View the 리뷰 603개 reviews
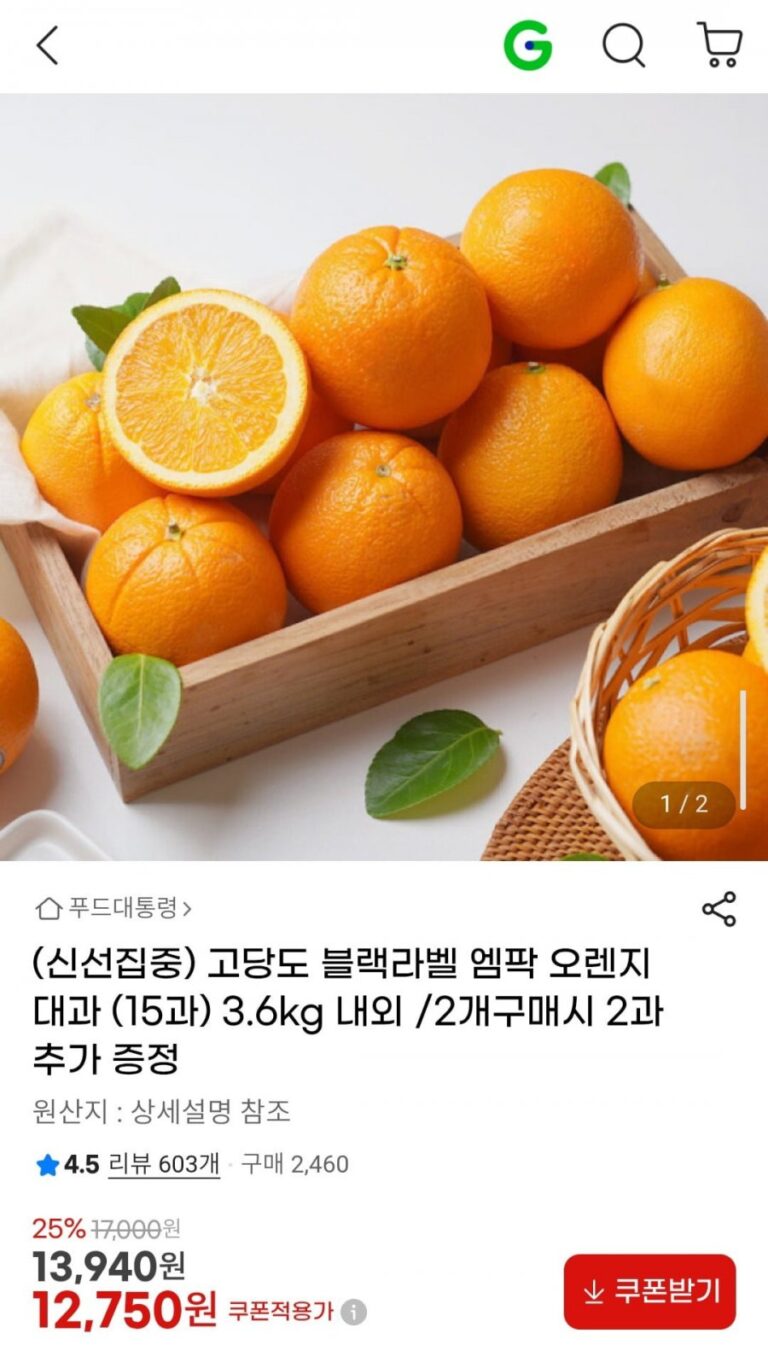This screenshot has width=768, height=1351. click(164, 1164)
